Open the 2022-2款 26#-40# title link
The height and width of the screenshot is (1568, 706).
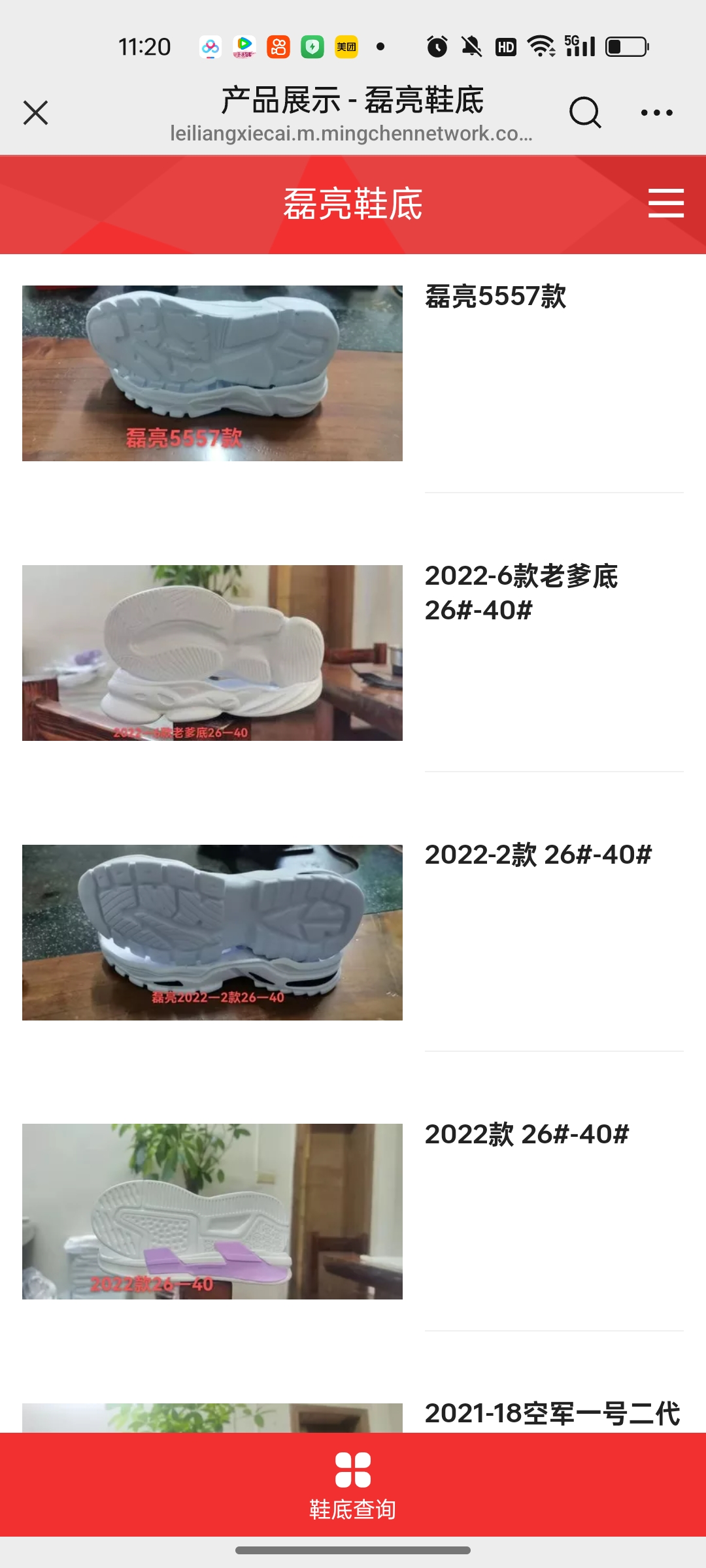(x=538, y=855)
